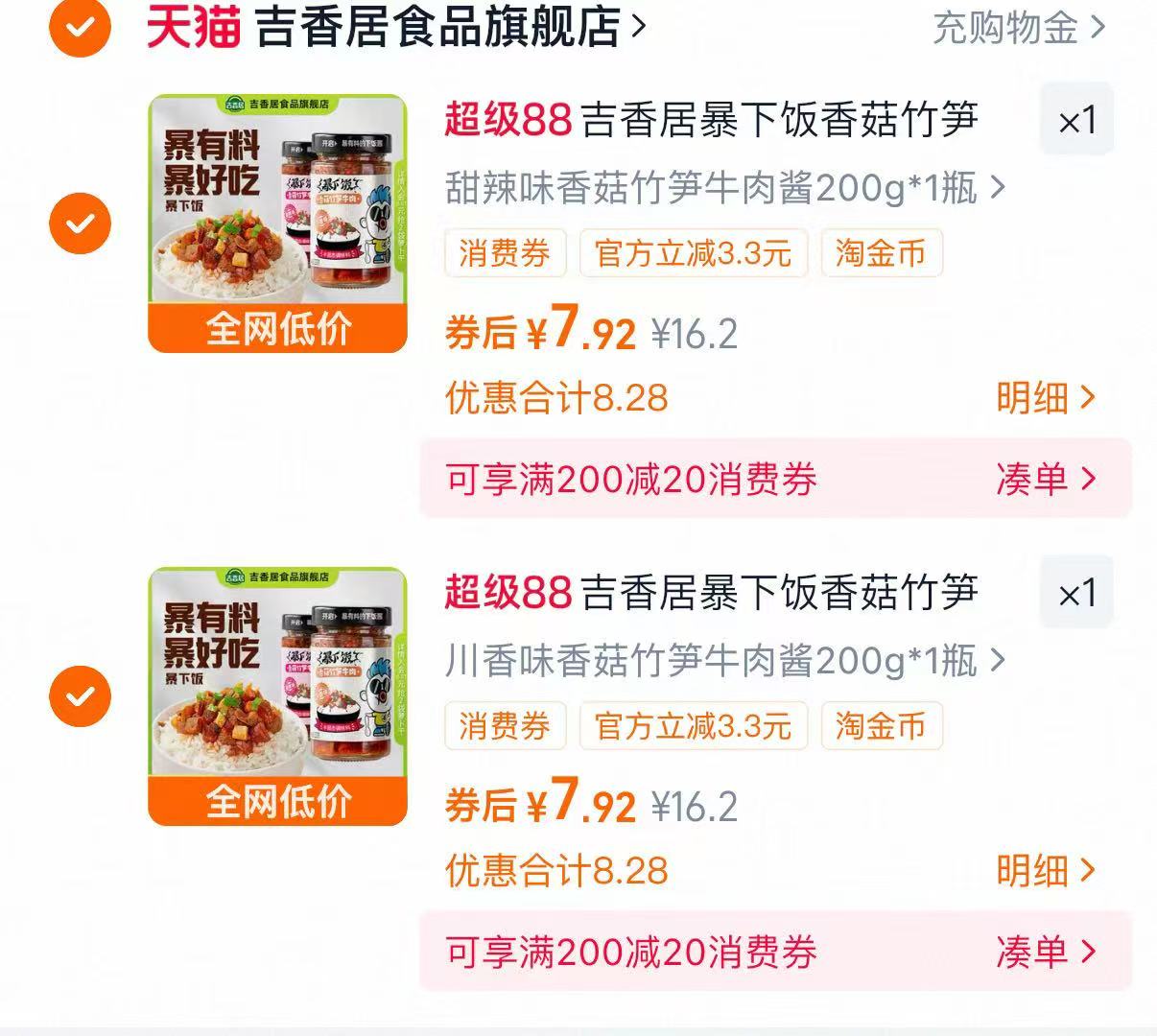The height and width of the screenshot is (1036, 1157).
Task: Expand 甜辣味香菇竹笋牛肉酱 variant selector
Action: (724, 188)
